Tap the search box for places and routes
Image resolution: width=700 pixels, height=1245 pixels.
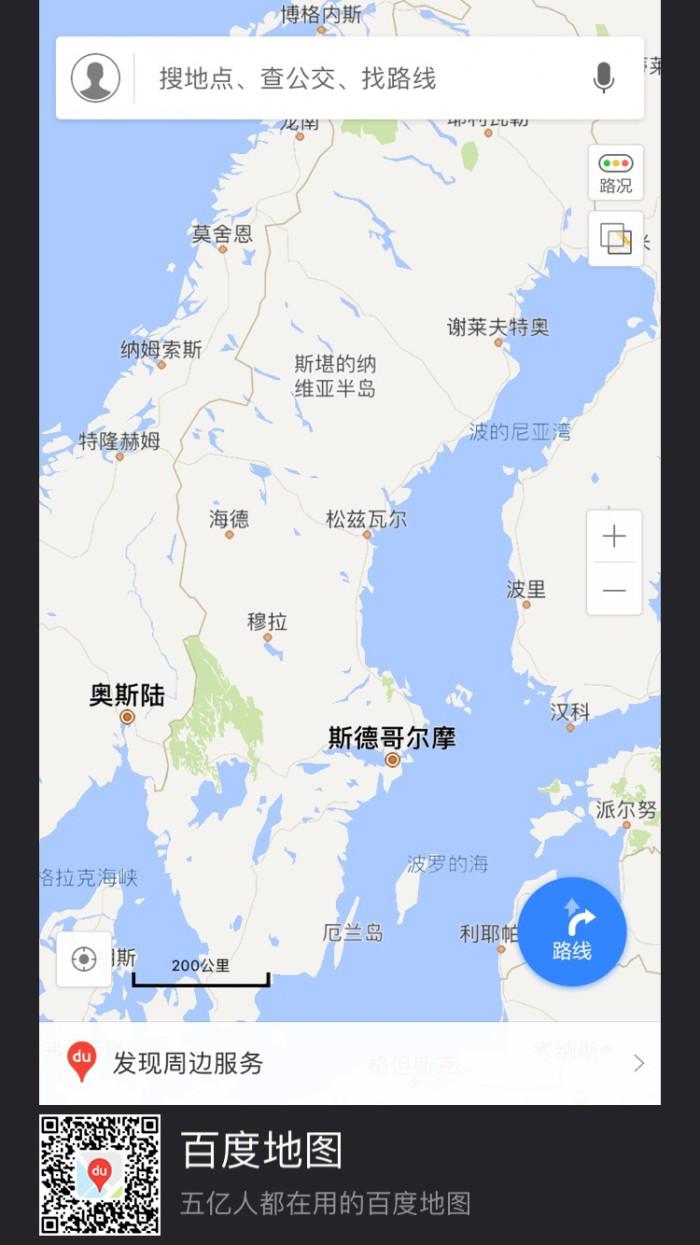pyautogui.click(x=360, y=78)
